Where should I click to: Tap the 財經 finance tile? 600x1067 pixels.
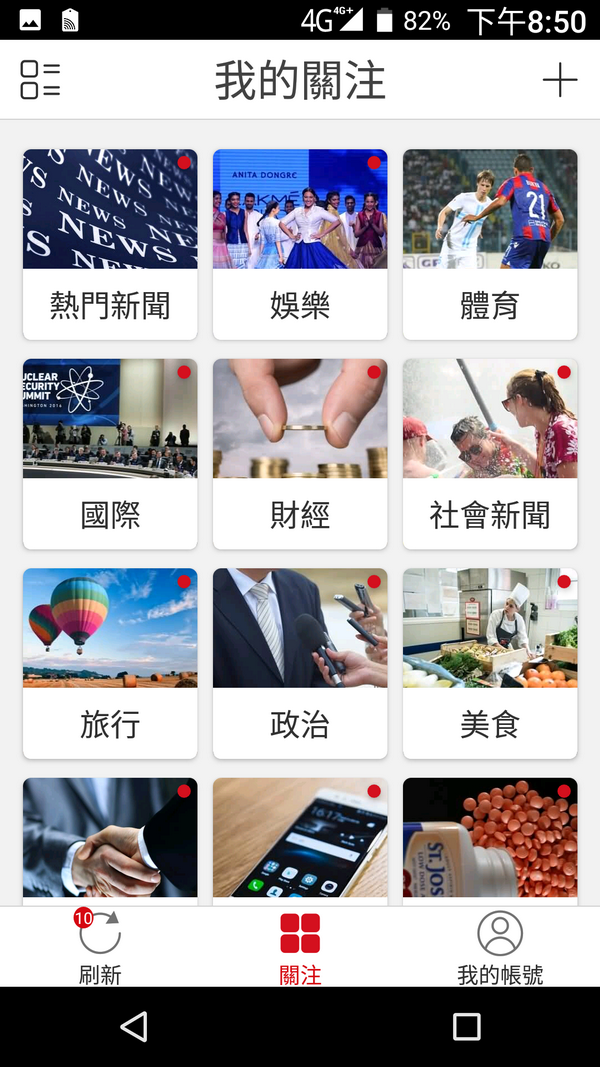coord(300,455)
